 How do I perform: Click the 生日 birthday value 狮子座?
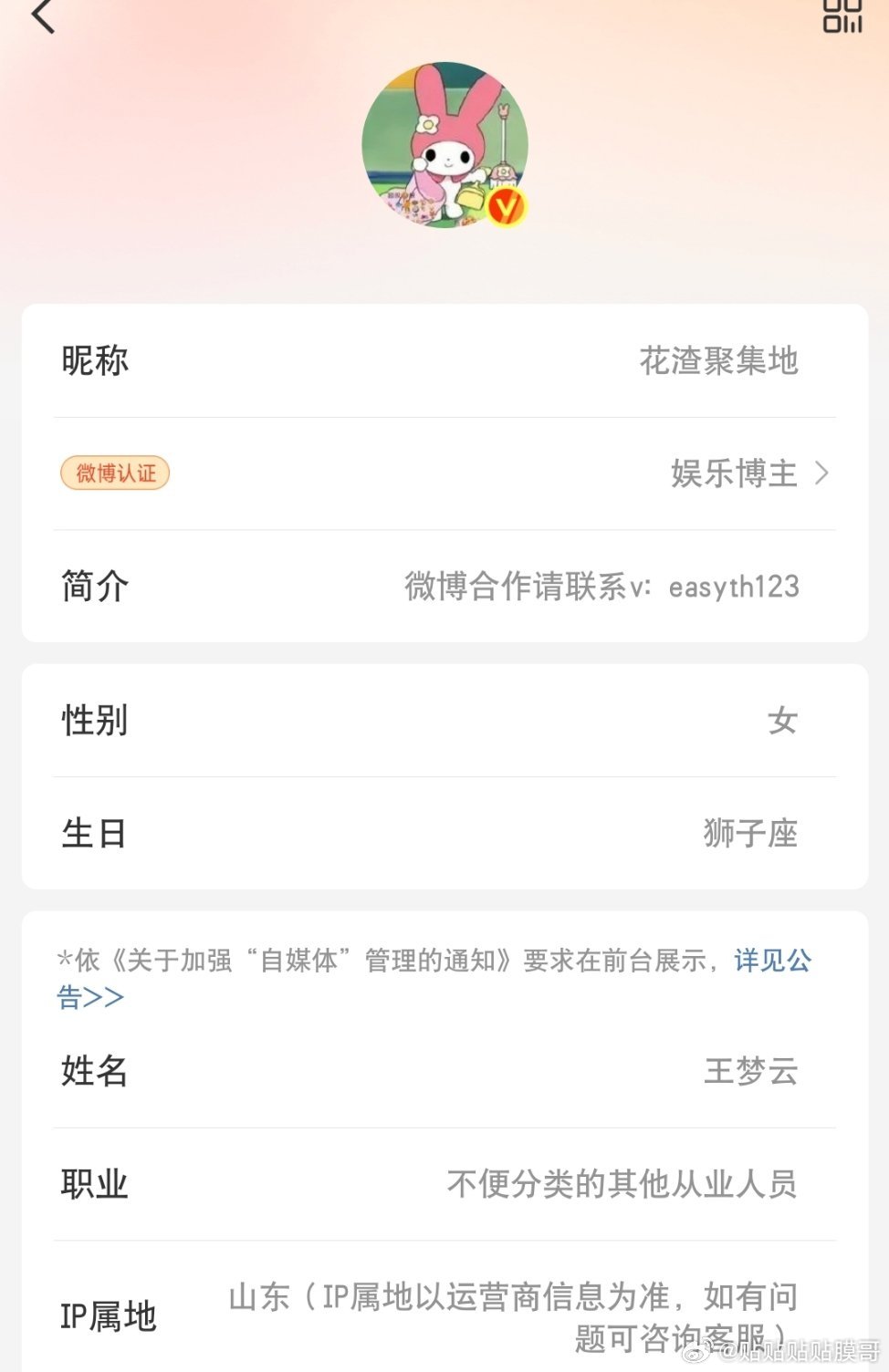point(750,833)
